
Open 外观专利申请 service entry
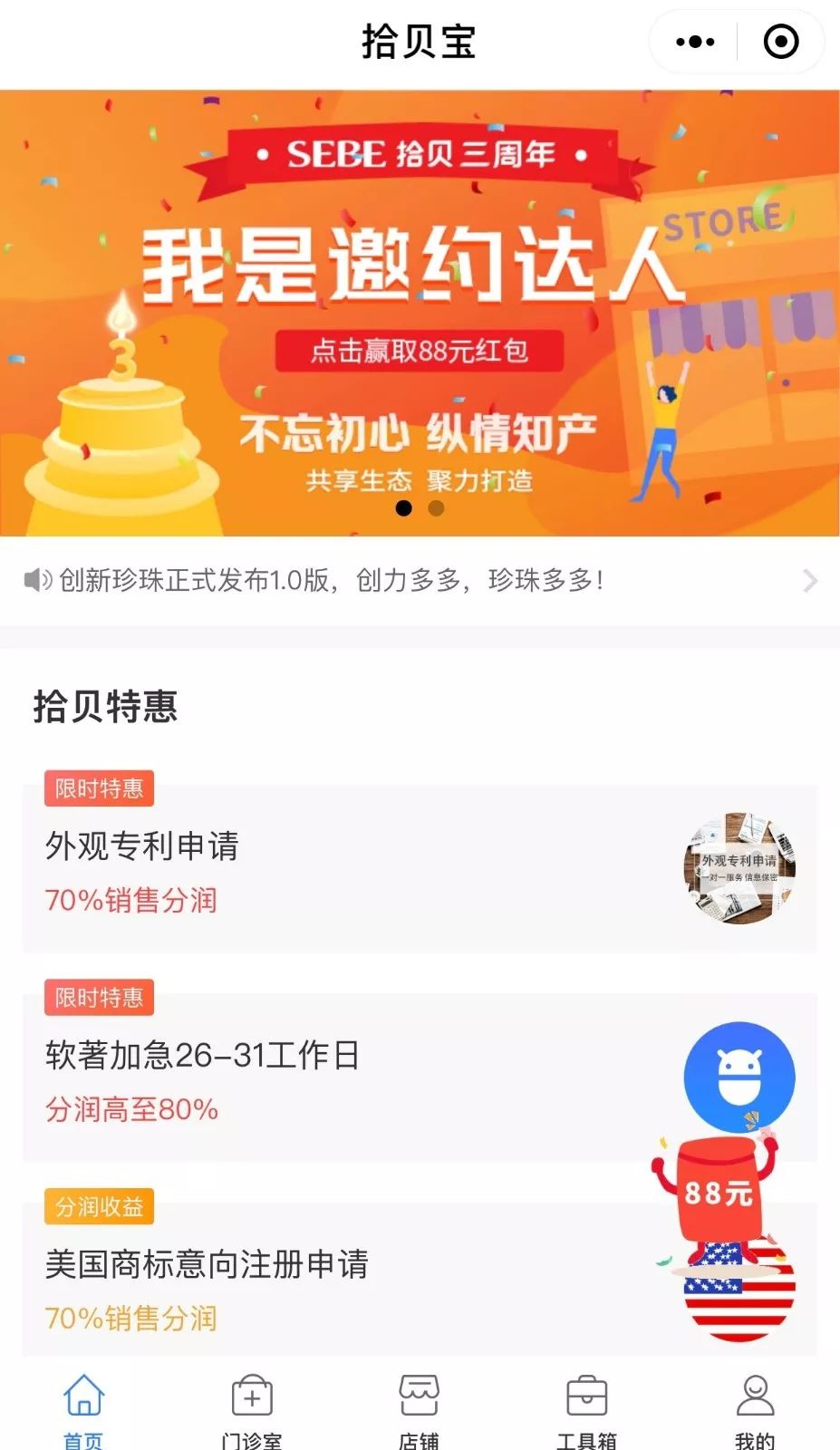tap(362, 847)
